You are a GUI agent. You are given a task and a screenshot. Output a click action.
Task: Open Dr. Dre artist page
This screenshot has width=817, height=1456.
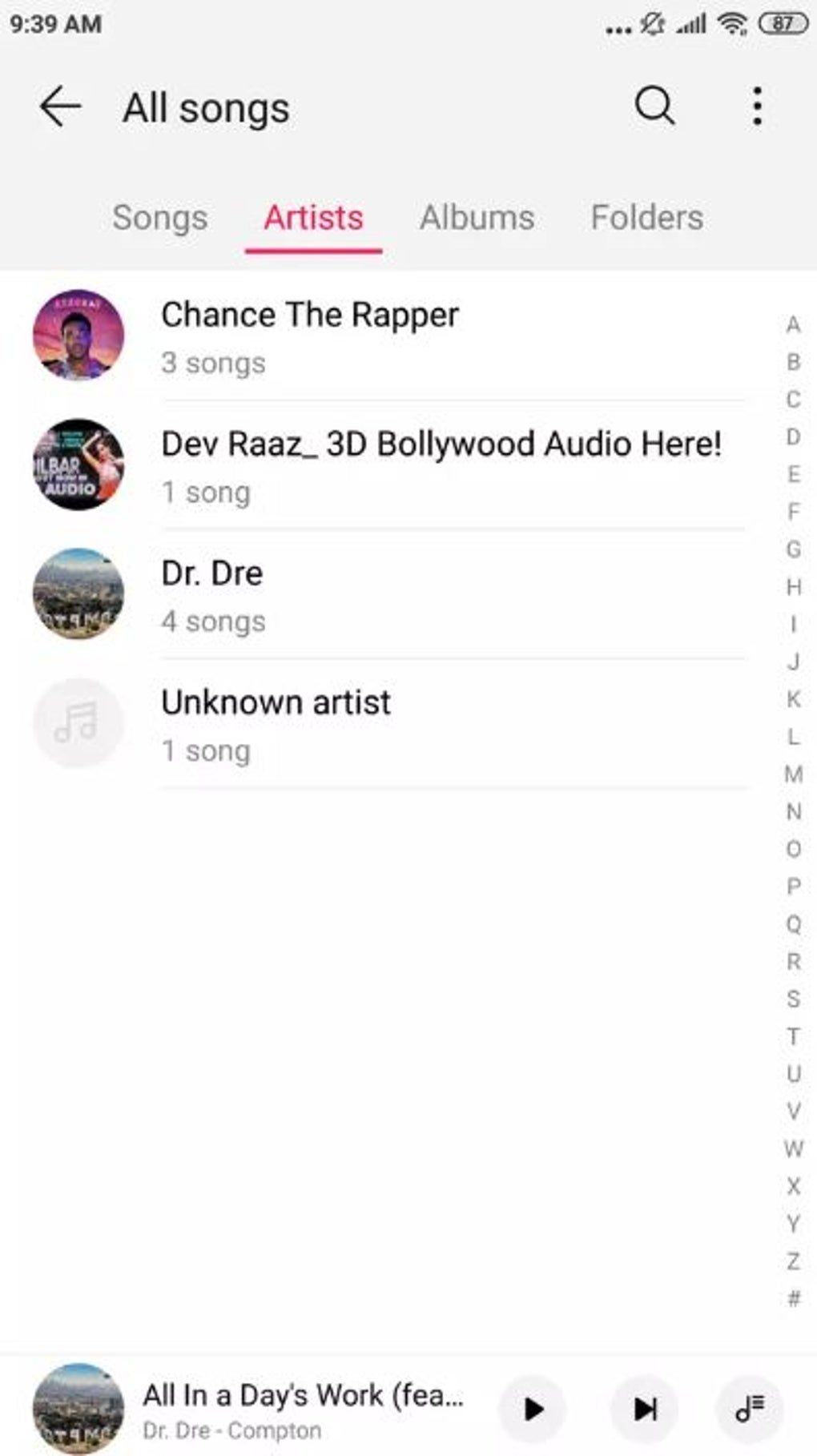point(389,594)
